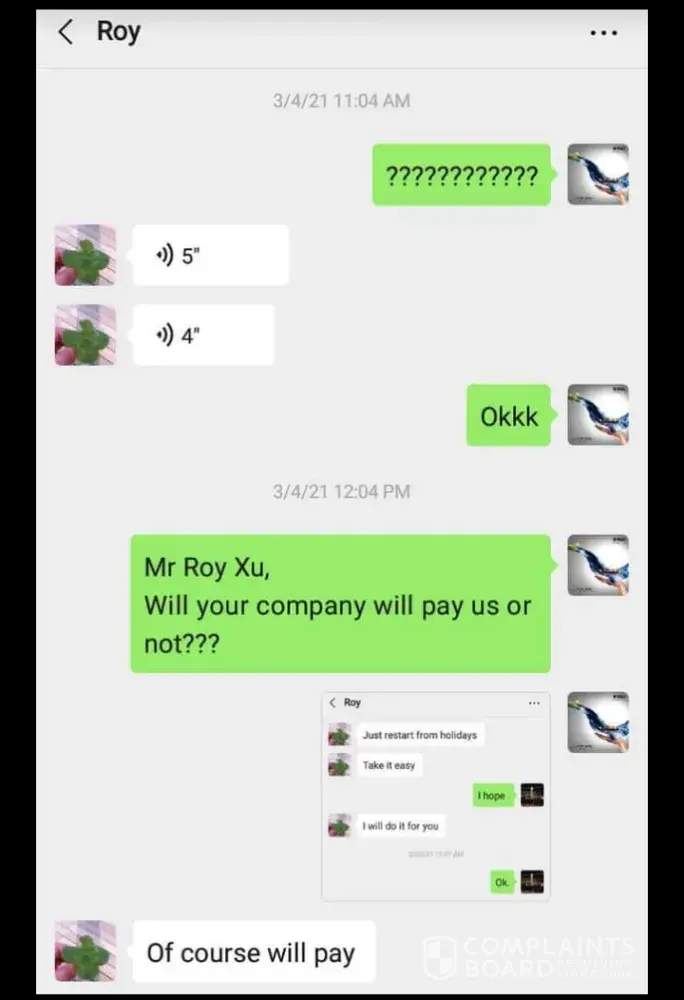Play the 4-second voice message
684x1000 pixels.
203,335
